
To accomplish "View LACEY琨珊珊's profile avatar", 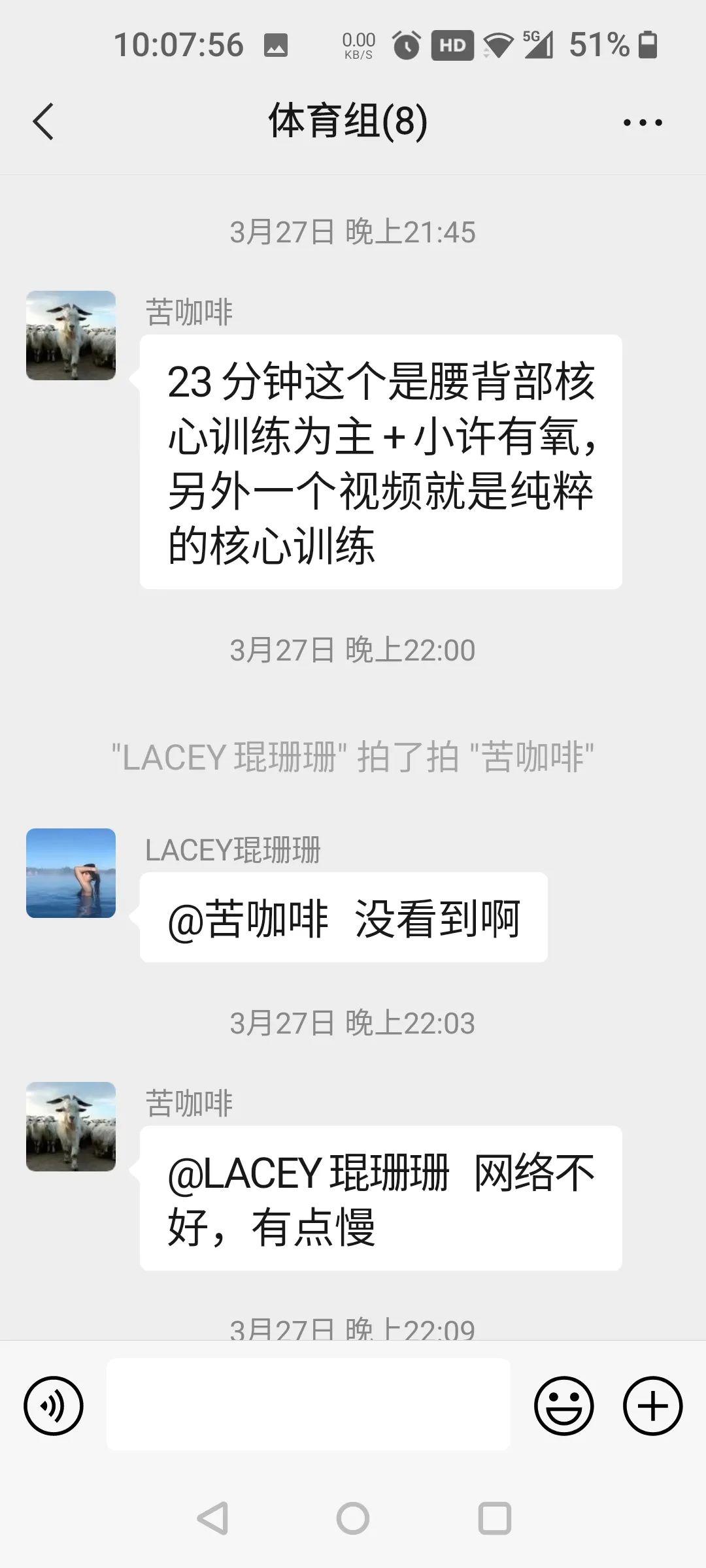I will [x=71, y=874].
